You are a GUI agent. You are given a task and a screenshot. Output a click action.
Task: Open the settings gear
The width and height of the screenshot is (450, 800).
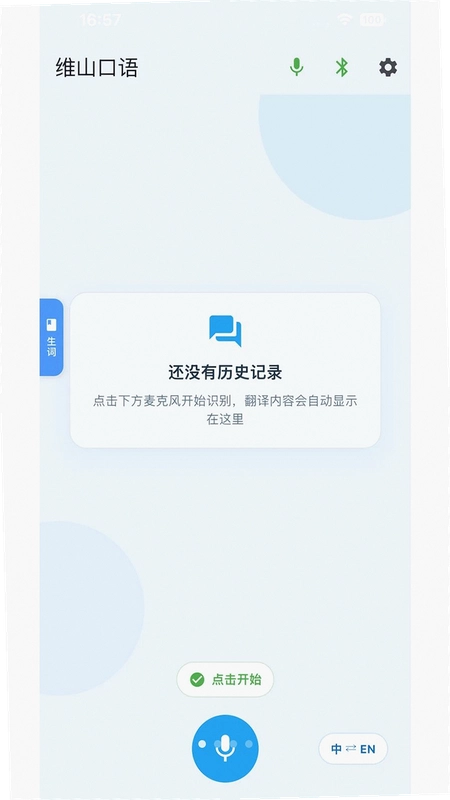coord(388,67)
